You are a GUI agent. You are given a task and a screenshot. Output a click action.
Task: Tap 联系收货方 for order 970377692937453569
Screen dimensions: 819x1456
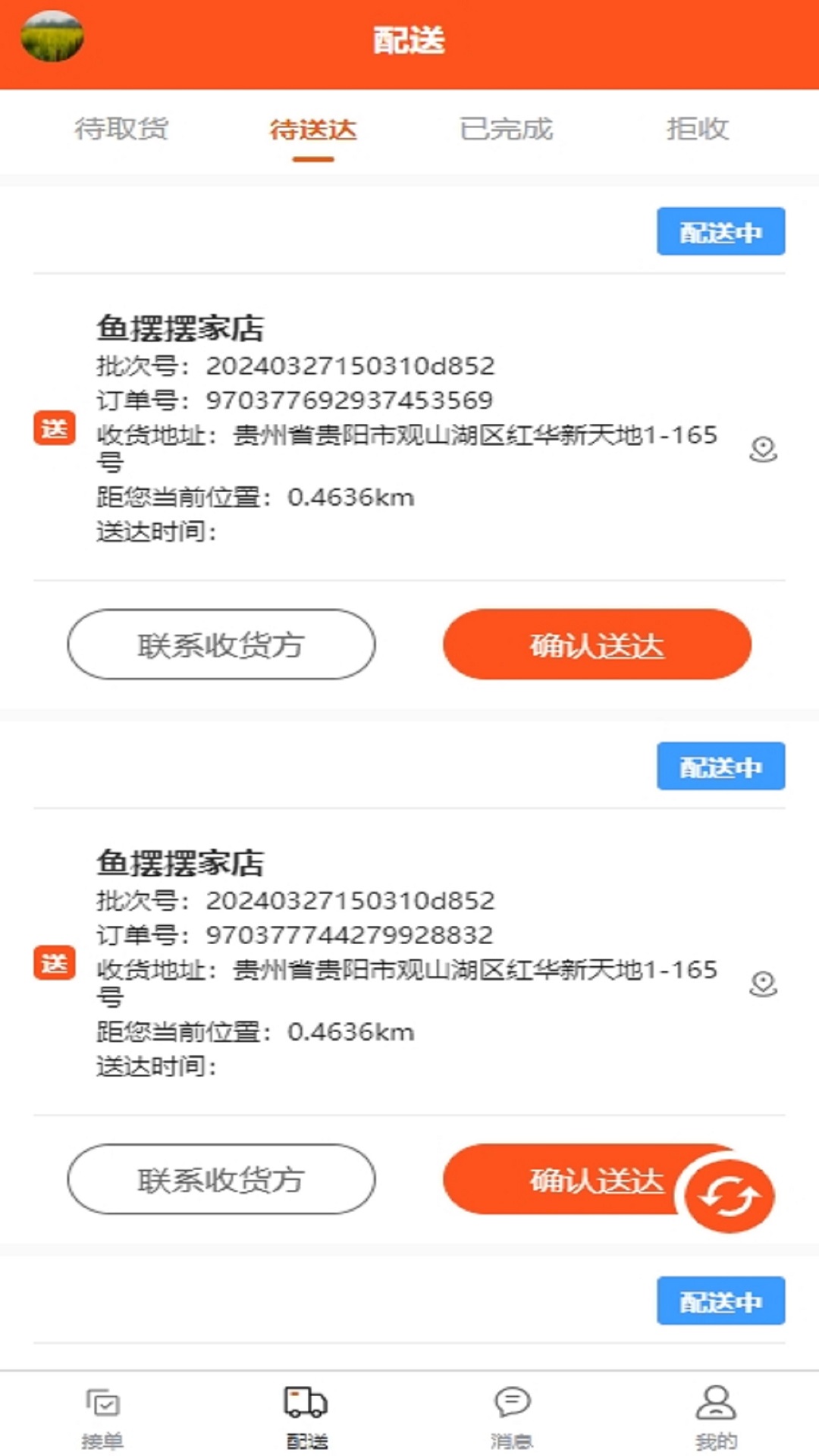221,645
